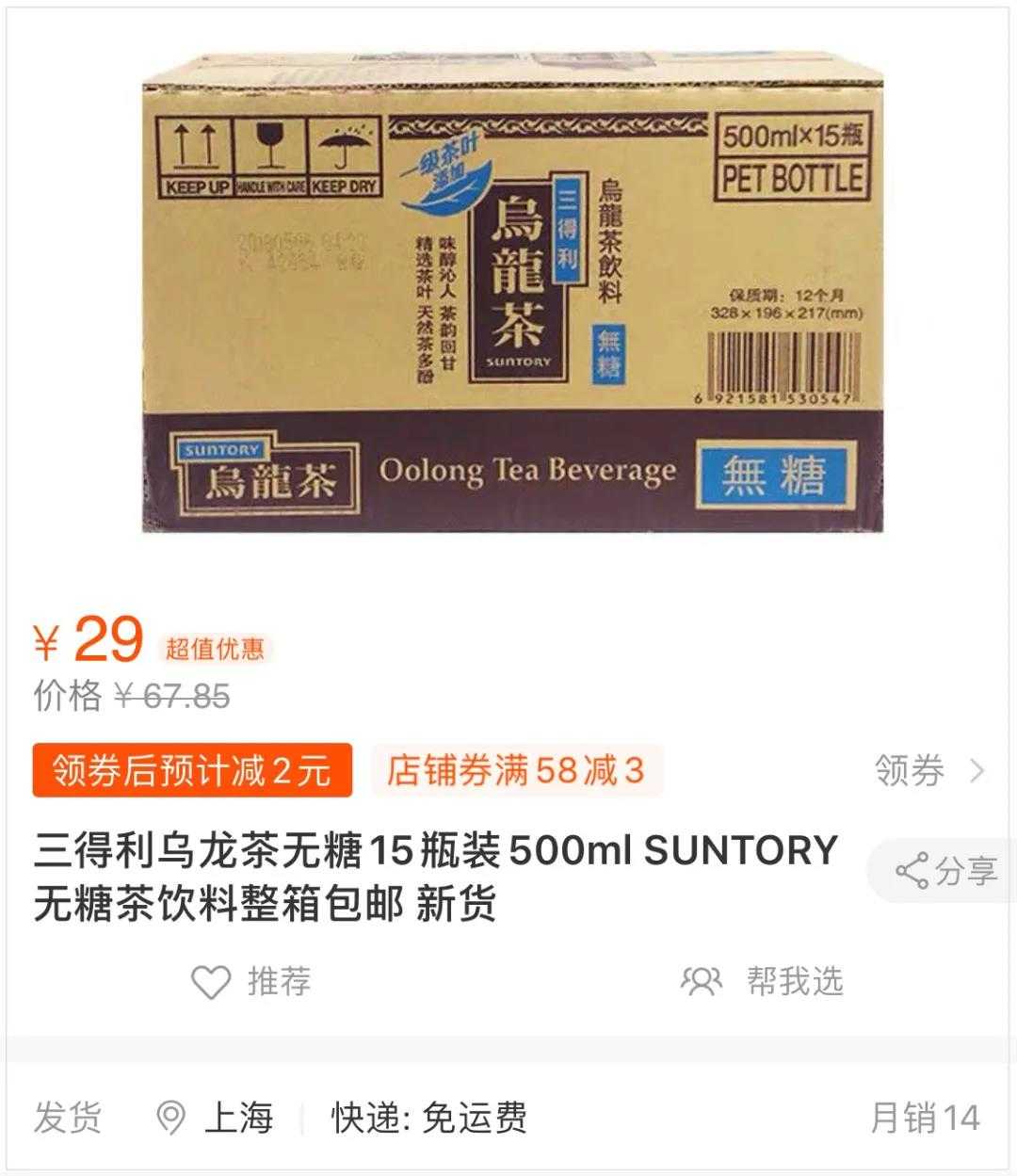This screenshot has width=1017, height=1176.
Task: Expand coupons via the 领券 chevron arrow
Action: 976,770
